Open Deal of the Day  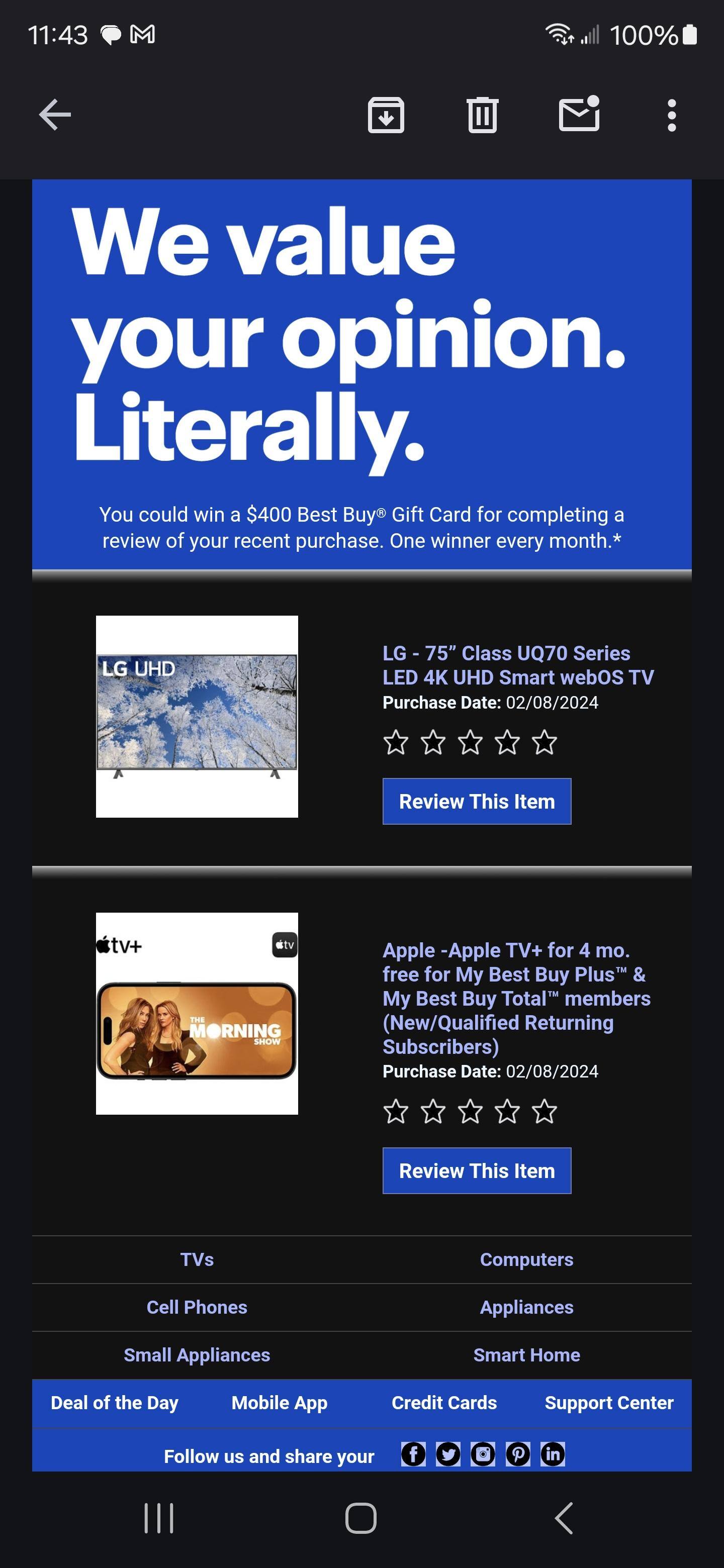coord(115,1403)
